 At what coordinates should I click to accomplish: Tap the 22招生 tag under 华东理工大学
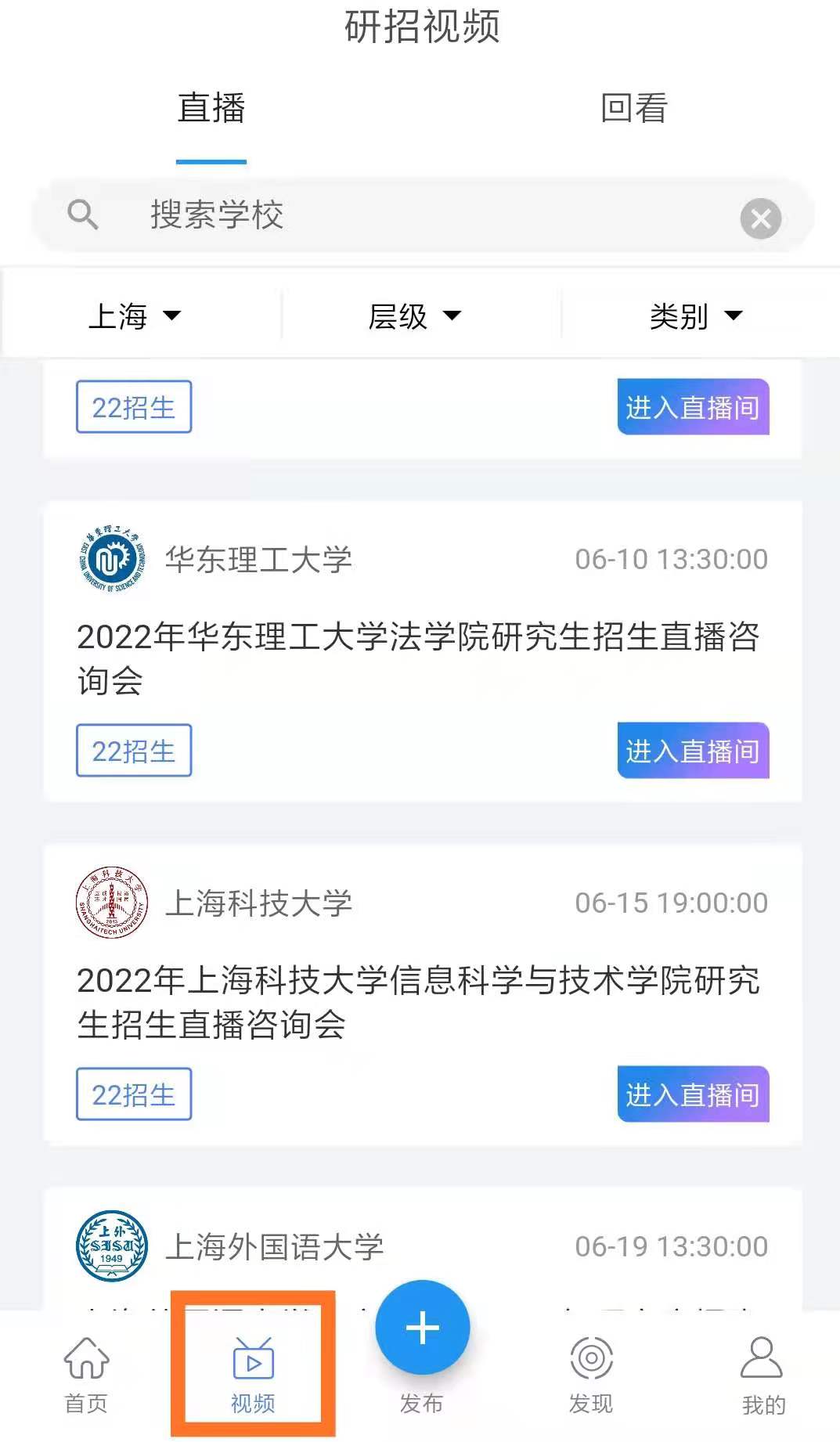pyautogui.click(x=134, y=751)
